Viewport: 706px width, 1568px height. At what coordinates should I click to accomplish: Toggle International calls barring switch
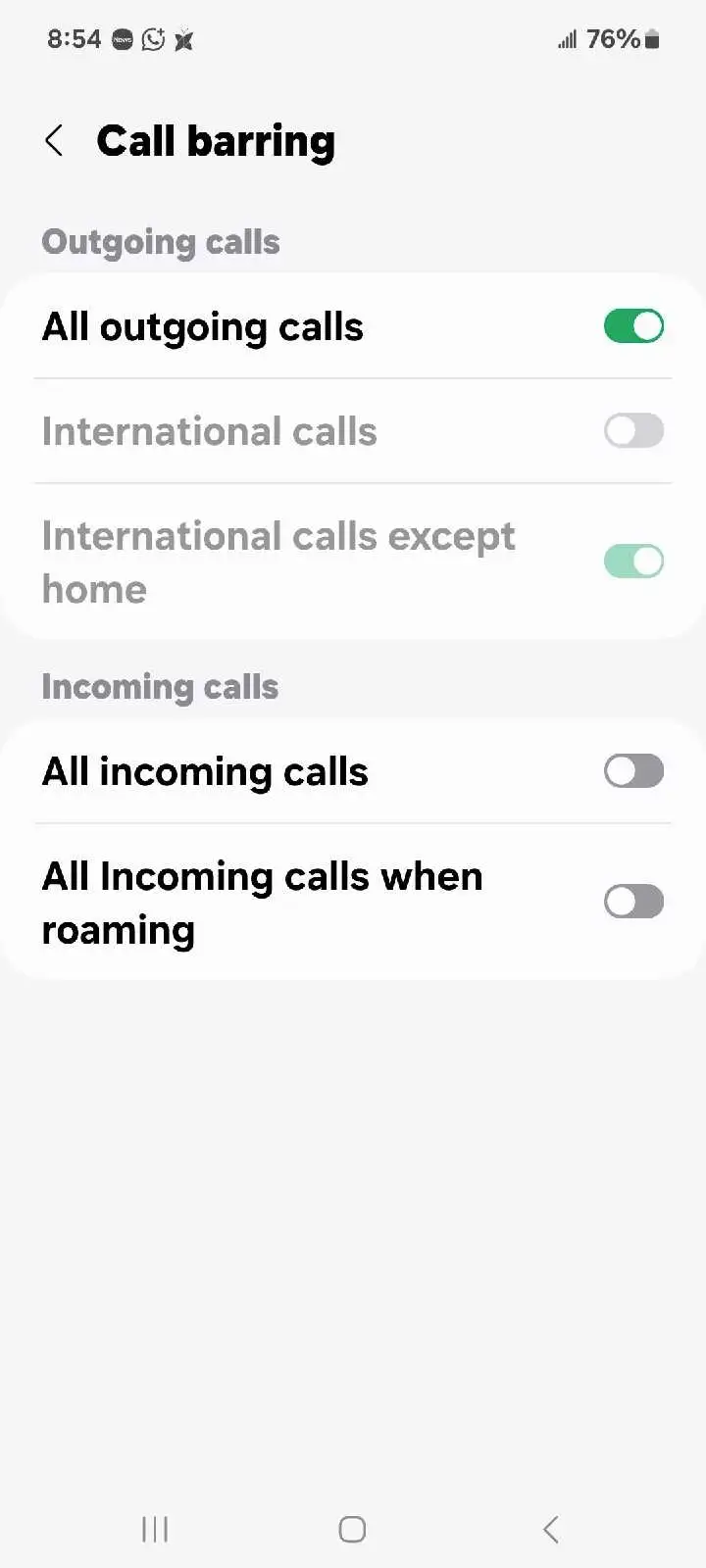[x=633, y=430]
